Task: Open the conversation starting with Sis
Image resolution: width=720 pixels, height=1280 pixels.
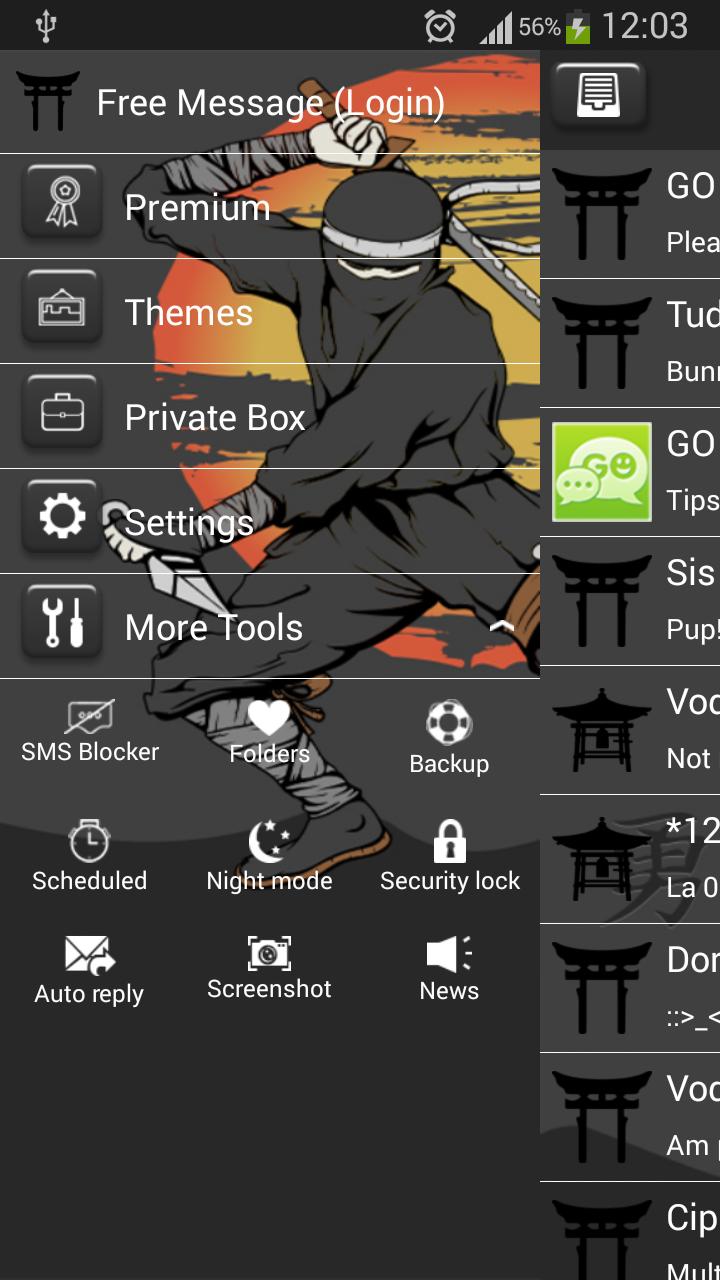Action: click(632, 601)
